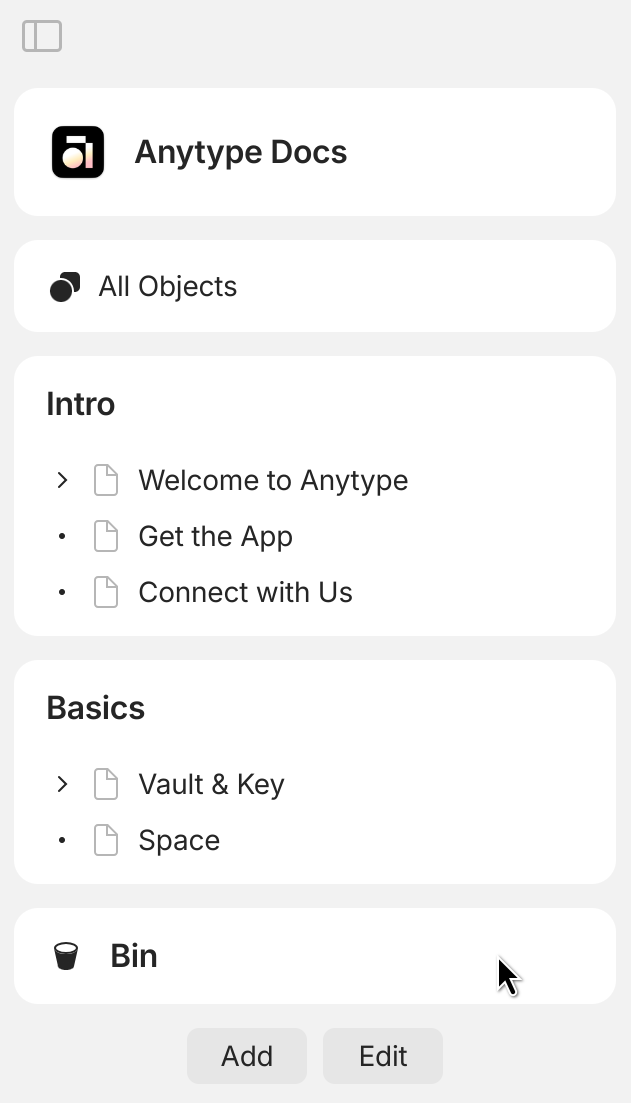
Task: Toggle the sidebar panel icon
Action: 42,36
